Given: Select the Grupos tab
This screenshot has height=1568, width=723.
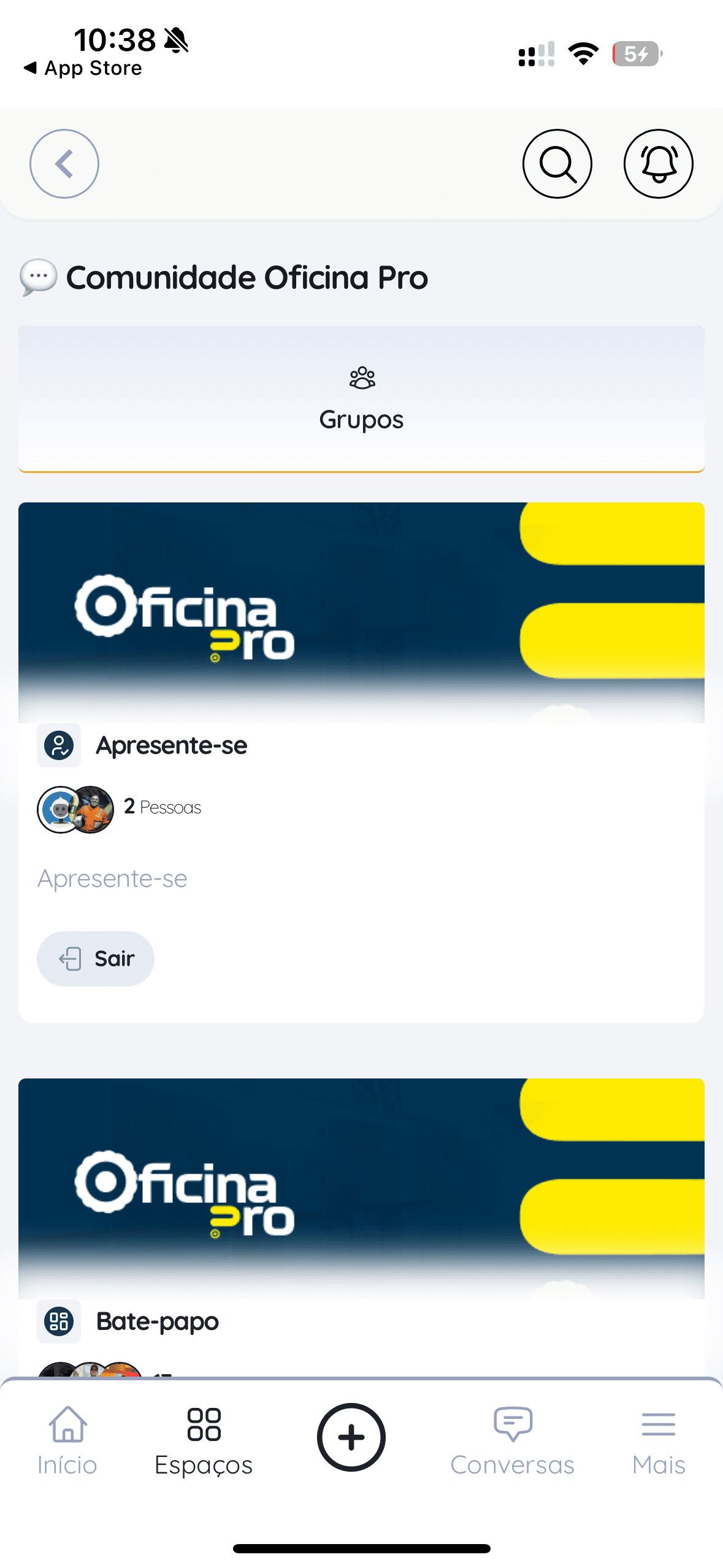Looking at the screenshot, I should (361, 399).
